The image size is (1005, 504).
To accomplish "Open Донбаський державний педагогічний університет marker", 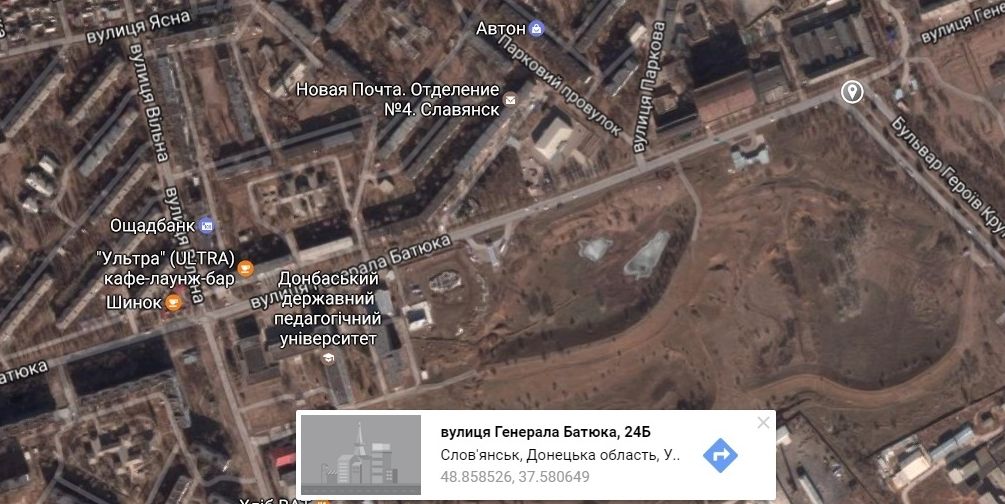I will (326, 359).
